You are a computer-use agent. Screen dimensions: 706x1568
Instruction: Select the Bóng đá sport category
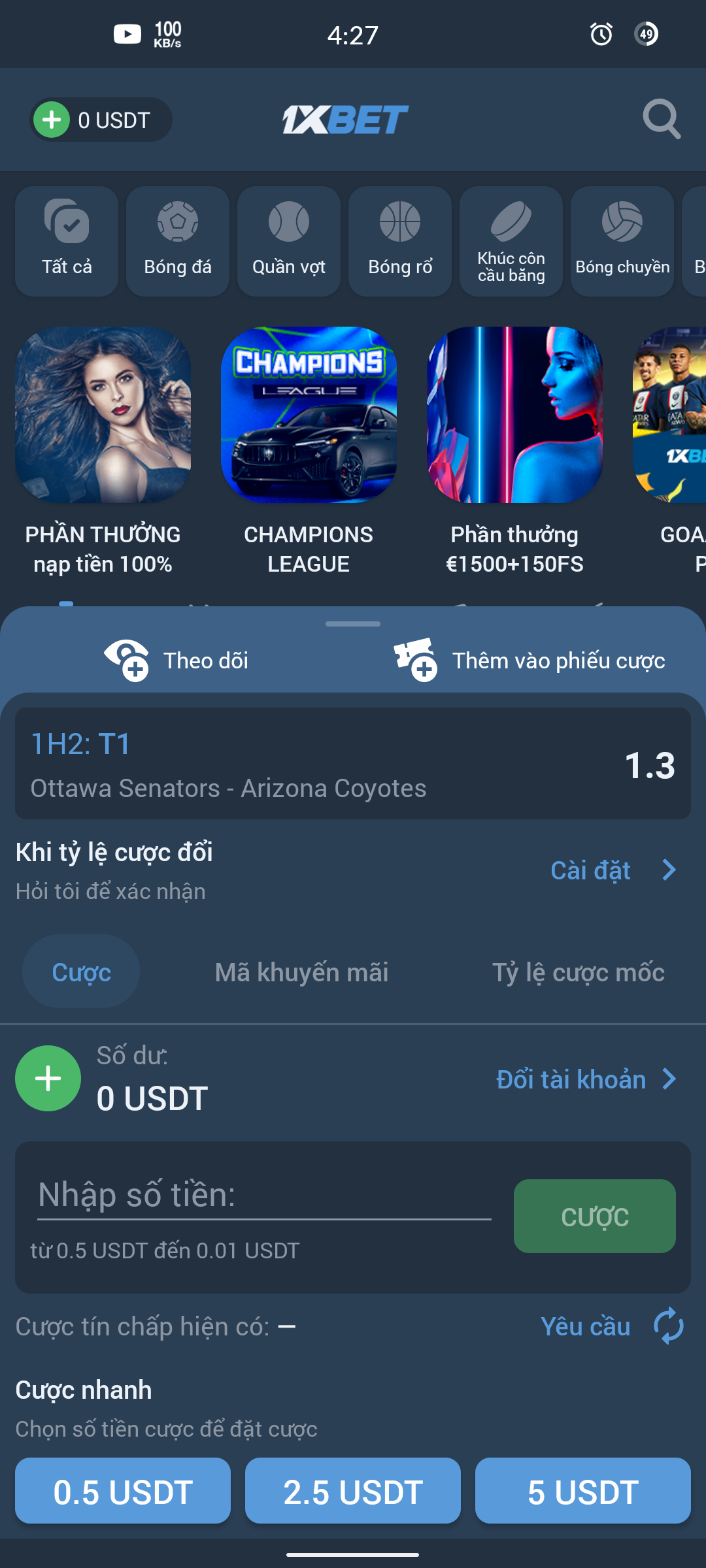tap(178, 241)
